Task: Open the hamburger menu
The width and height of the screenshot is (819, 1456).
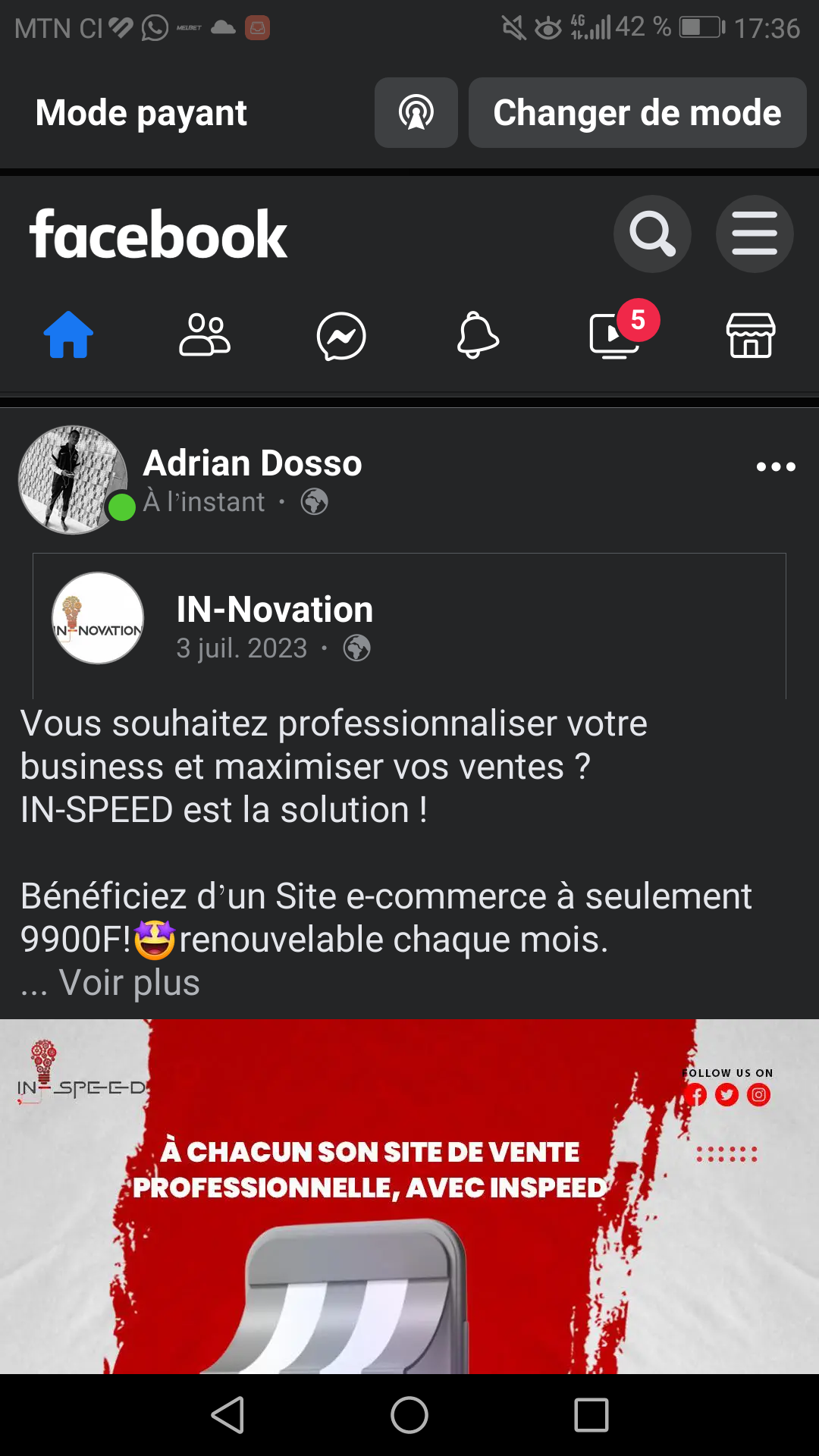Action: click(754, 234)
